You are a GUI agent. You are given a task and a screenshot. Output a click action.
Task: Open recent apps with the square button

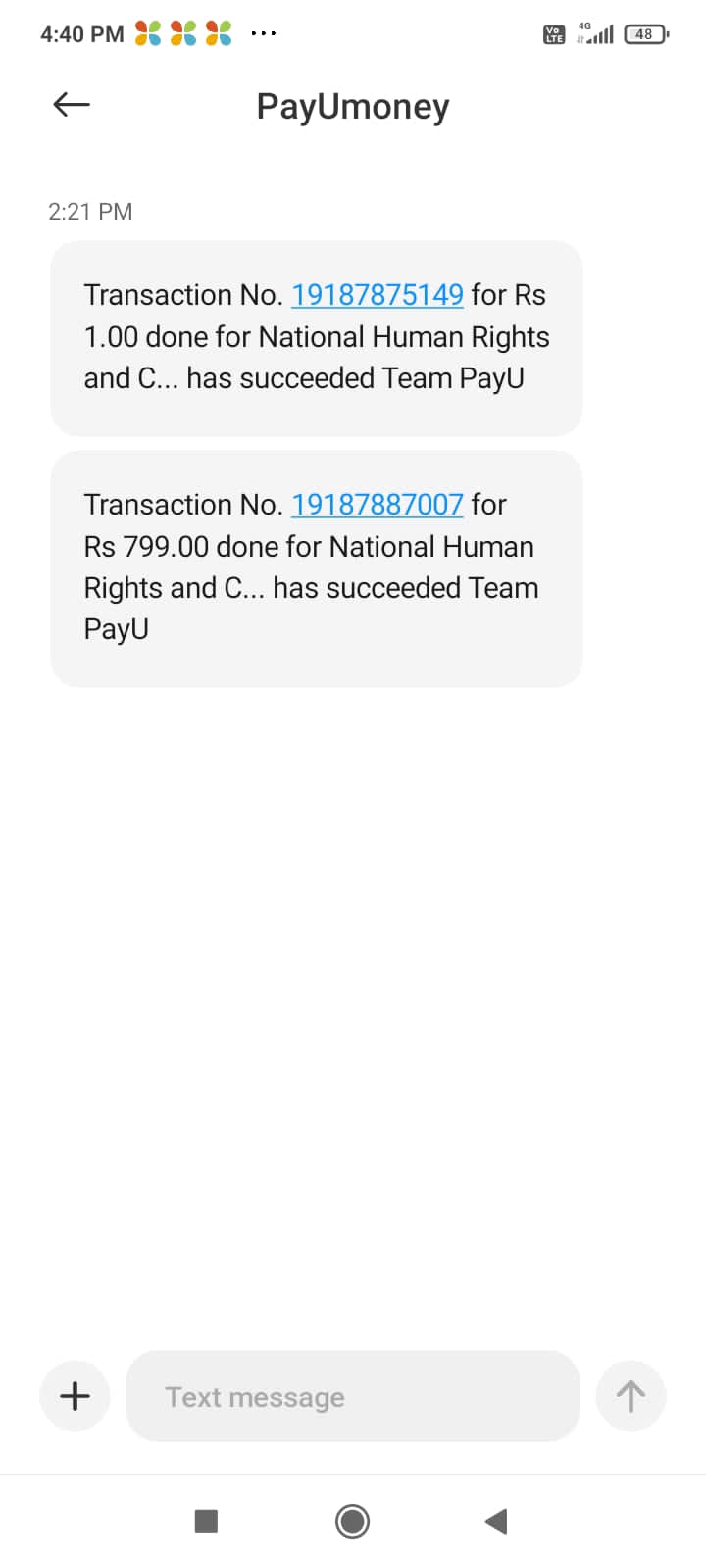(206, 1521)
